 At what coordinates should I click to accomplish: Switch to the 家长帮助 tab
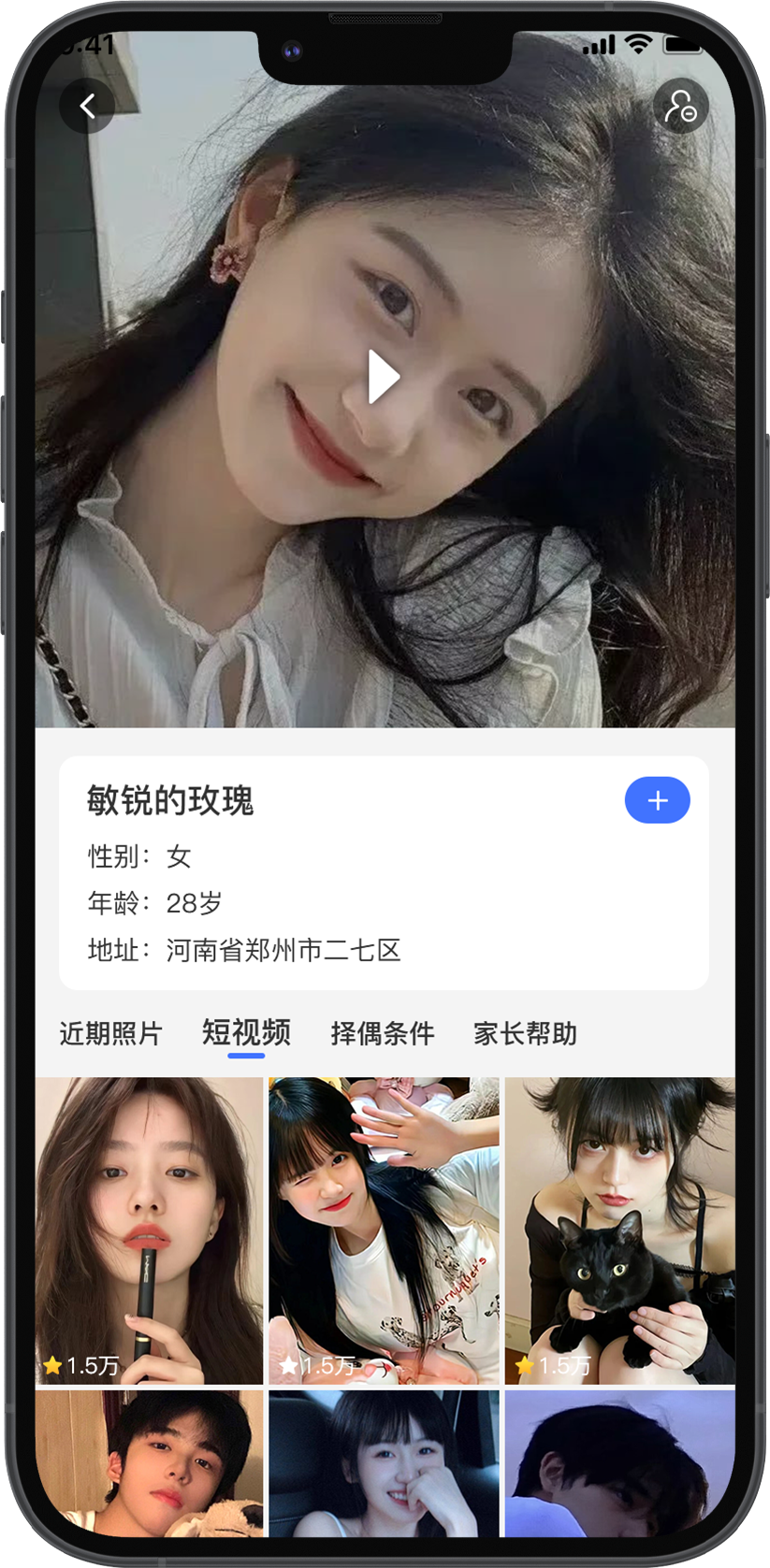point(525,1033)
